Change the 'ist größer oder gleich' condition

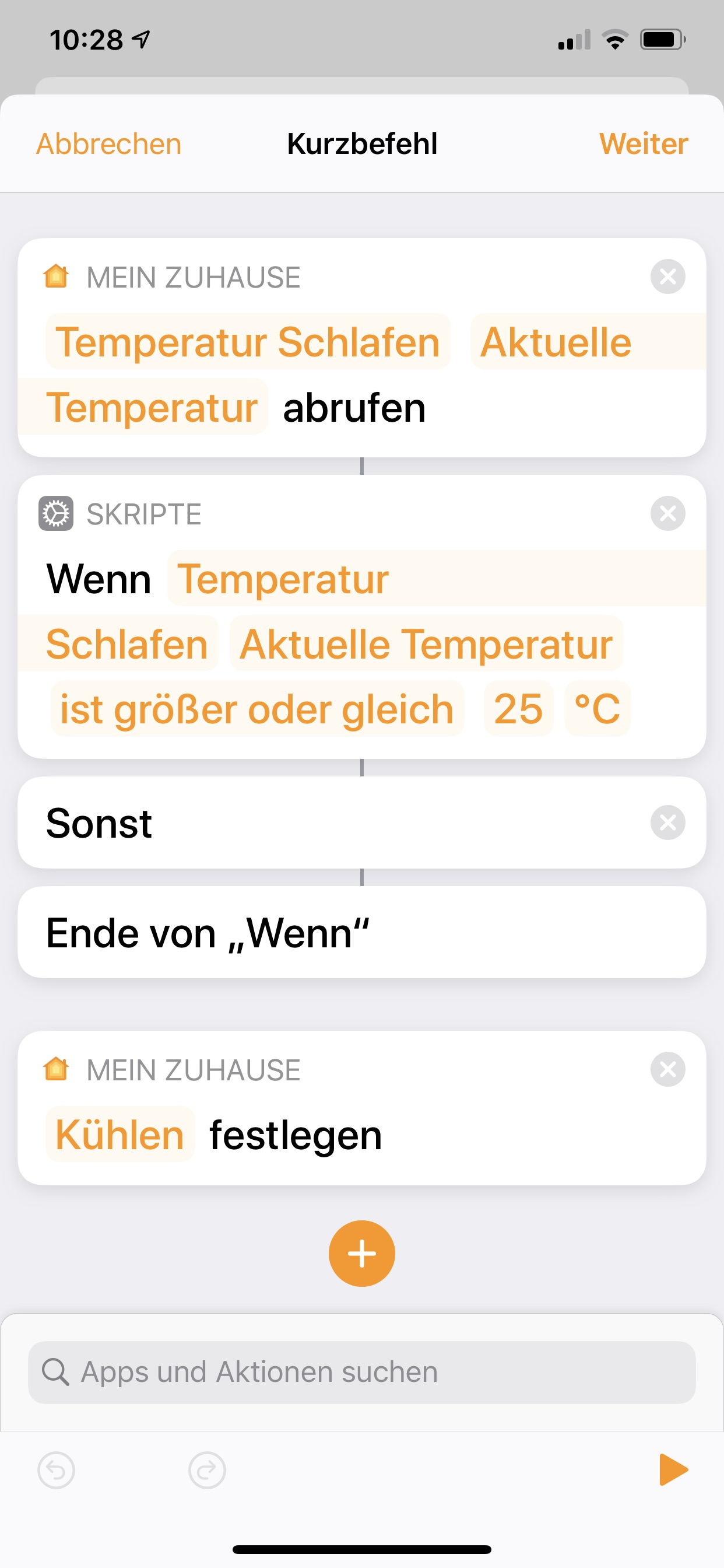coord(256,709)
